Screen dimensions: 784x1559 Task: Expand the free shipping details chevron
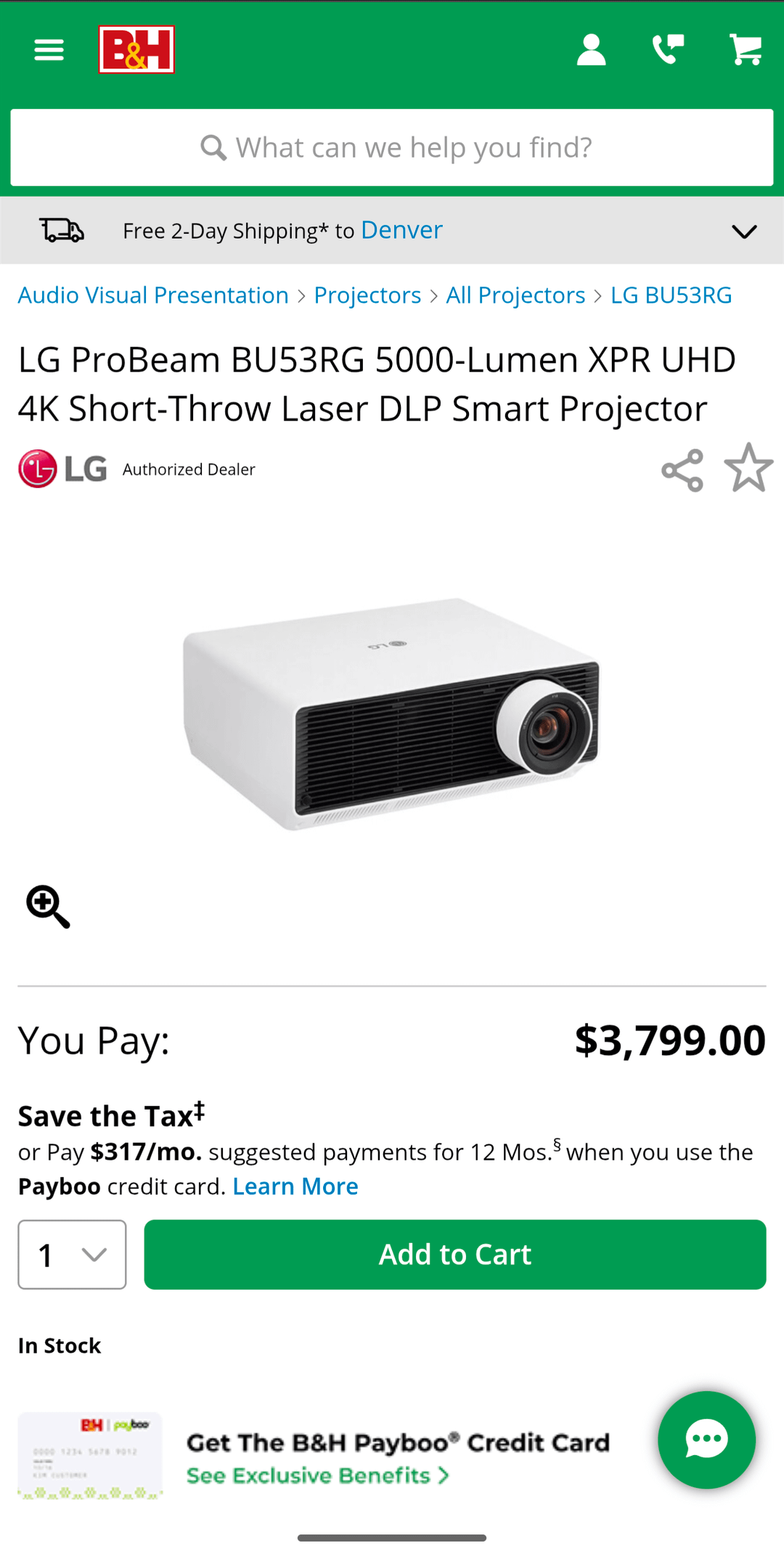point(744,232)
